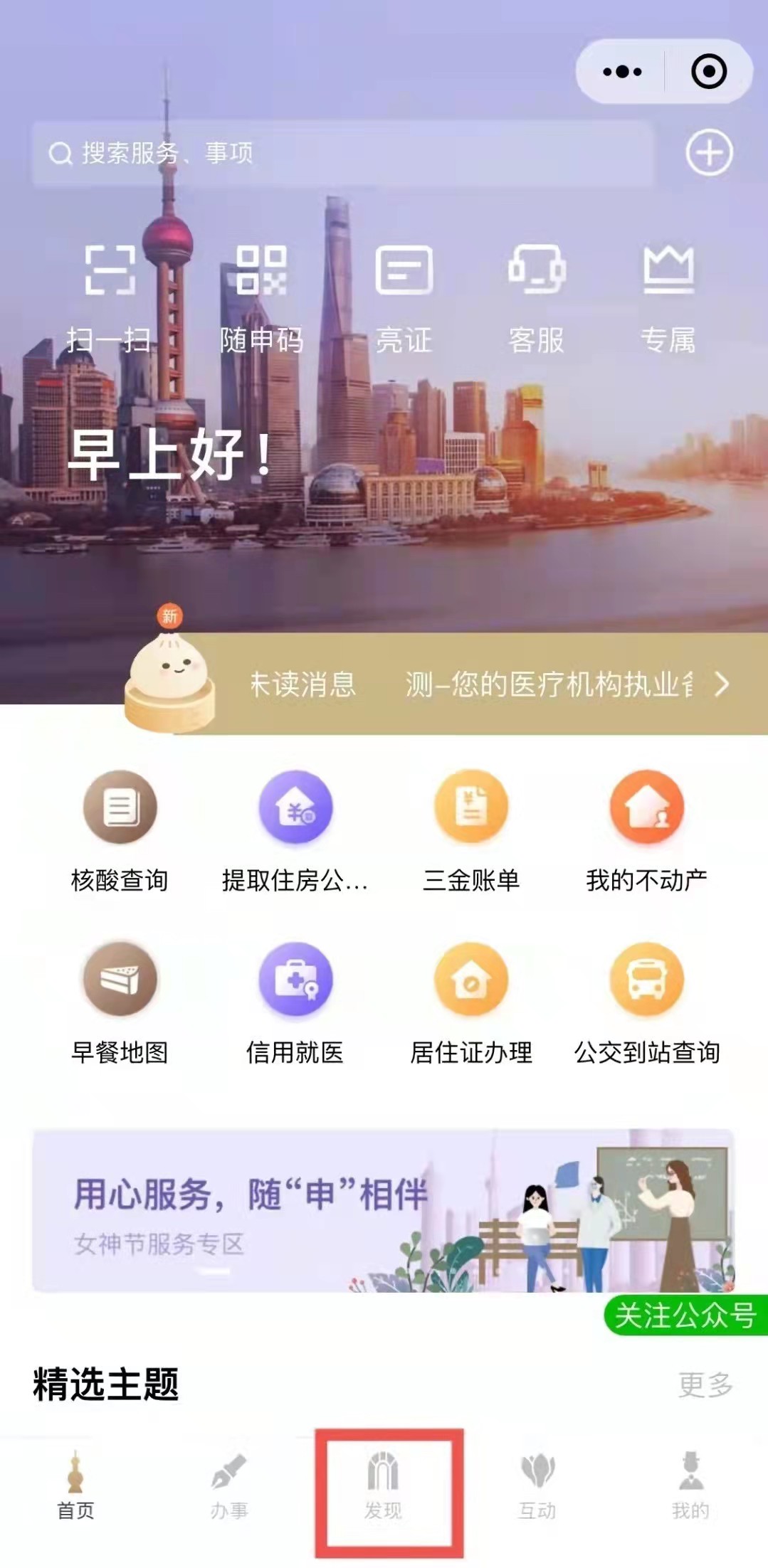Switch to the 我的 tab
The image size is (768, 1568).
(x=690, y=1488)
